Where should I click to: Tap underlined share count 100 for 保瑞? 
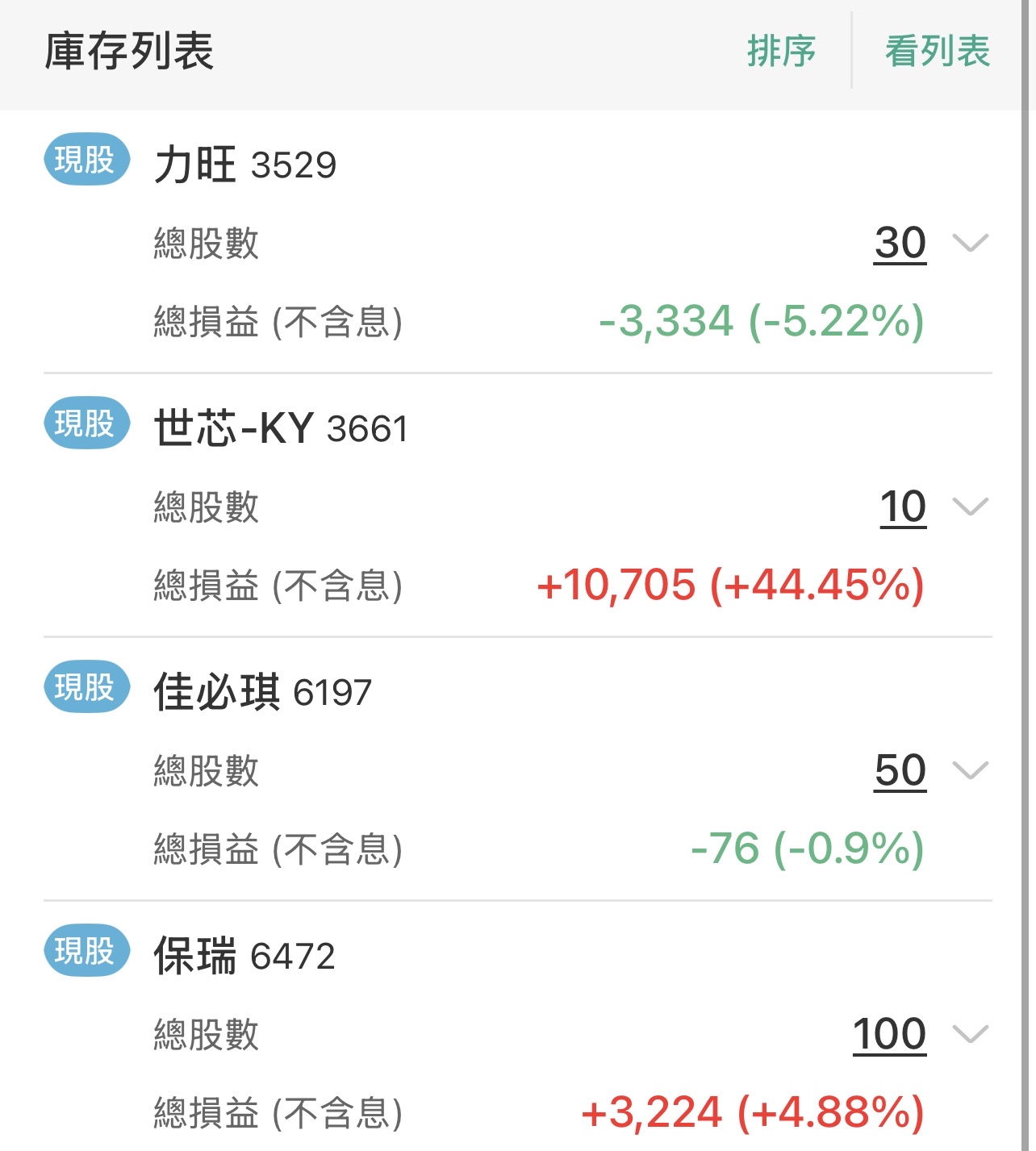tap(889, 1034)
